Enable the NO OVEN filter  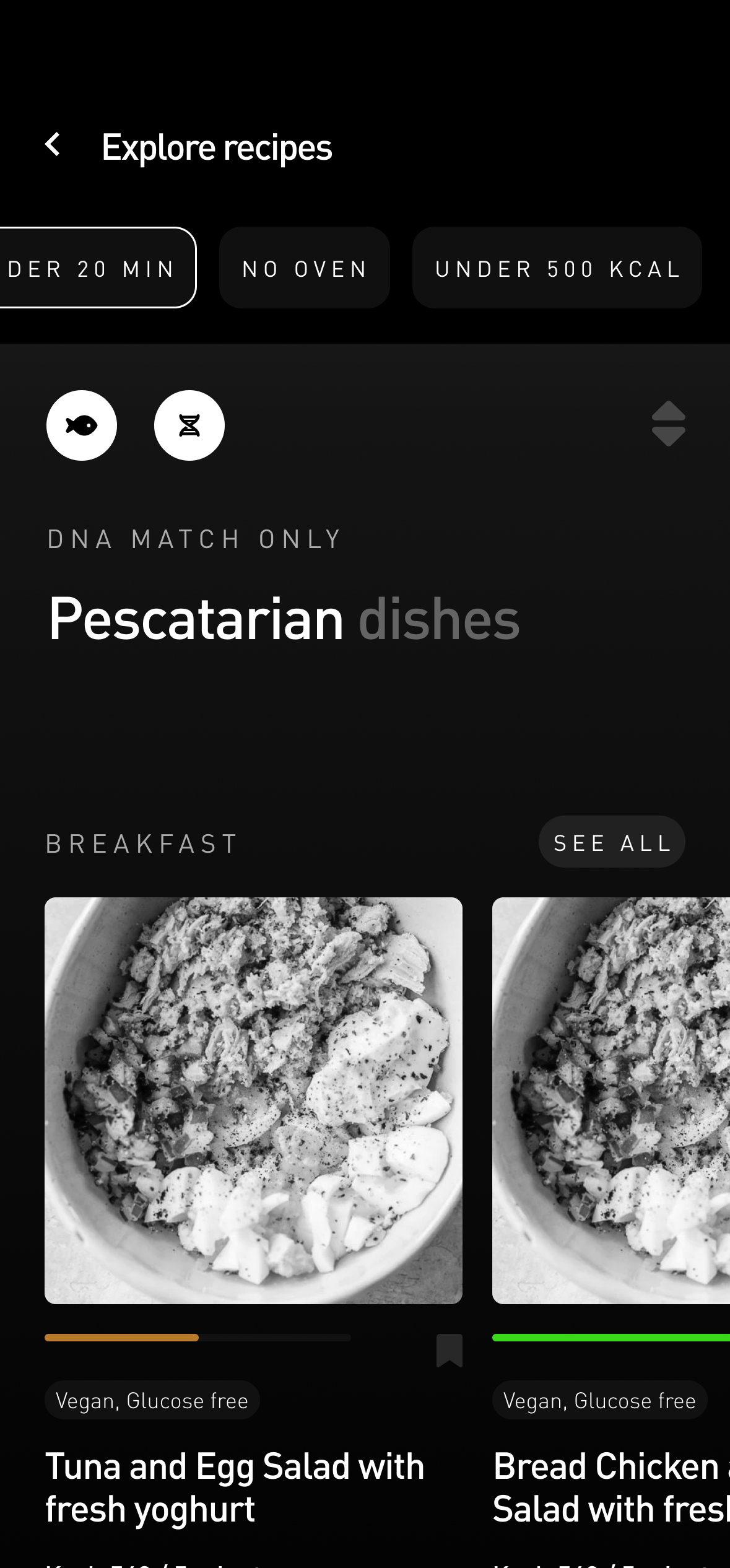click(x=304, y=267)
